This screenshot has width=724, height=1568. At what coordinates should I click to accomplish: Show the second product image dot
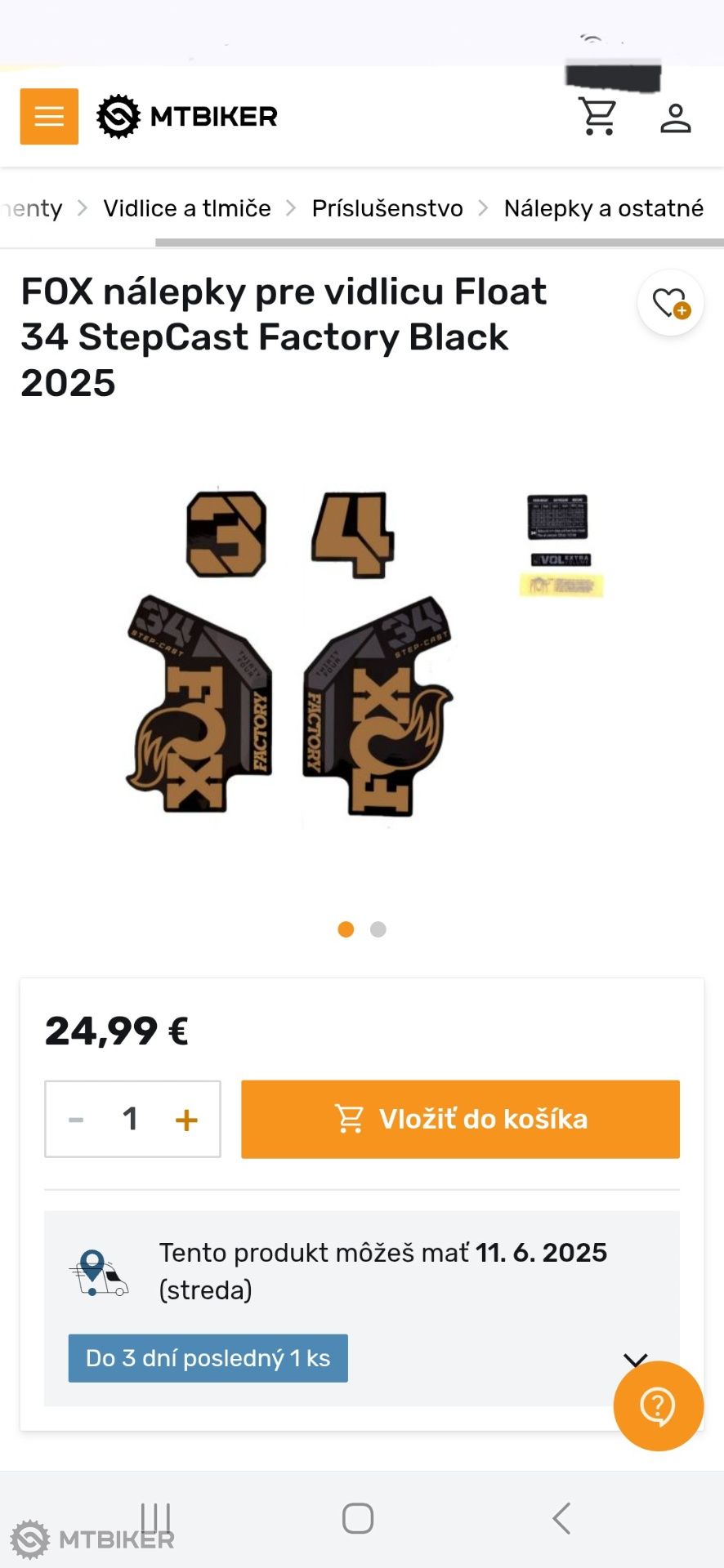[378, 929]
